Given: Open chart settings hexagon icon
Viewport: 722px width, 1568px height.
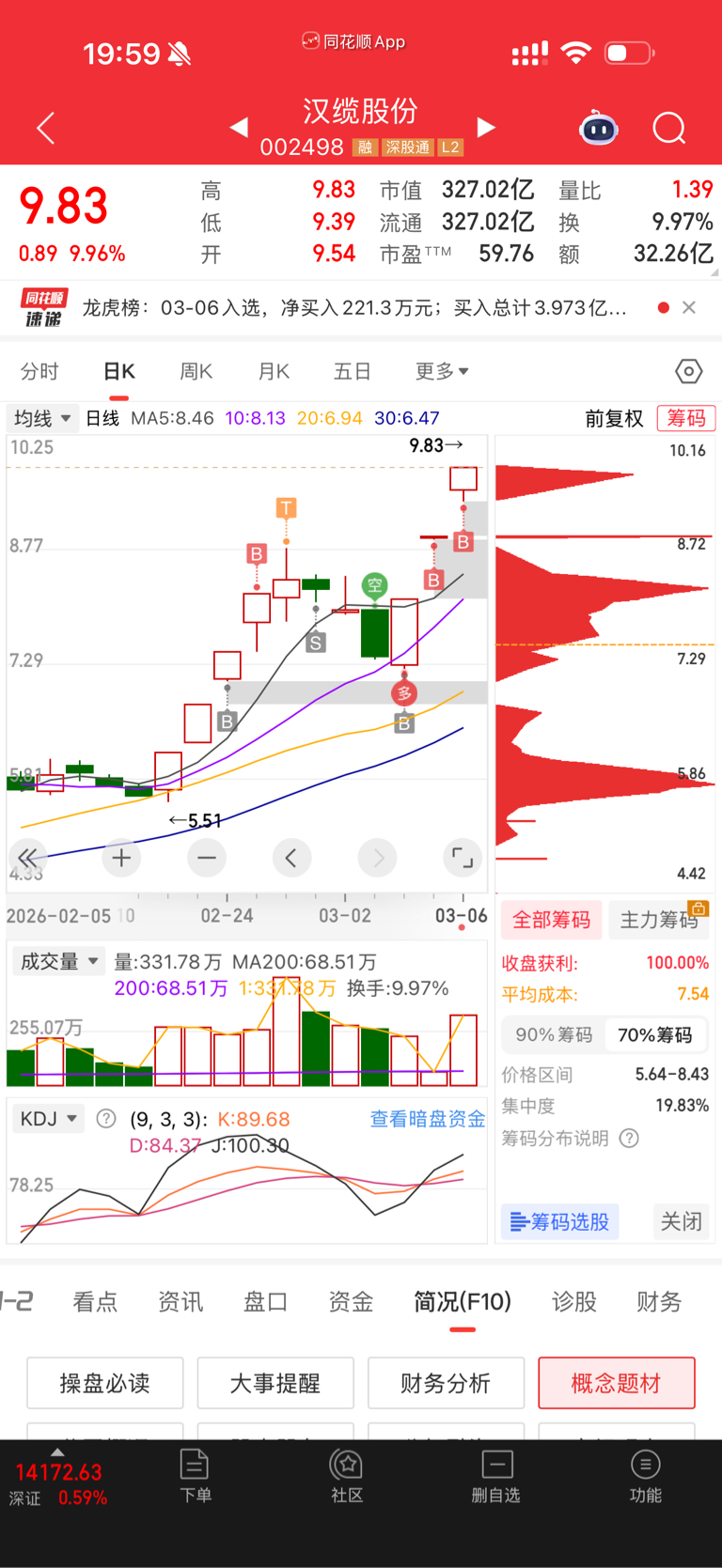Looking at the screenshot, I should pos(688,371).
